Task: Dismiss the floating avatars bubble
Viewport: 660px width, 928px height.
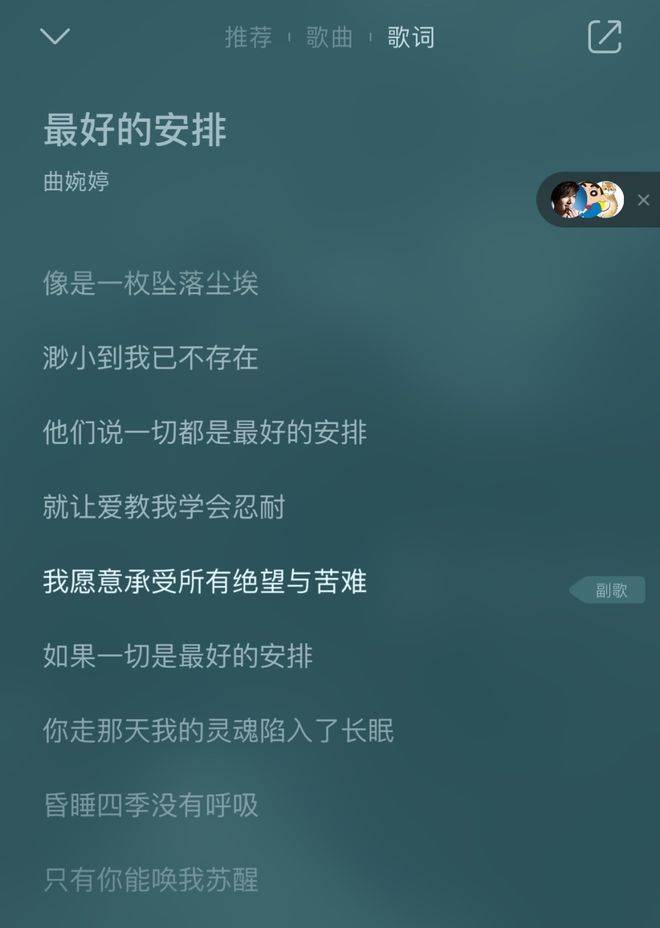Action: pos(643,200)
